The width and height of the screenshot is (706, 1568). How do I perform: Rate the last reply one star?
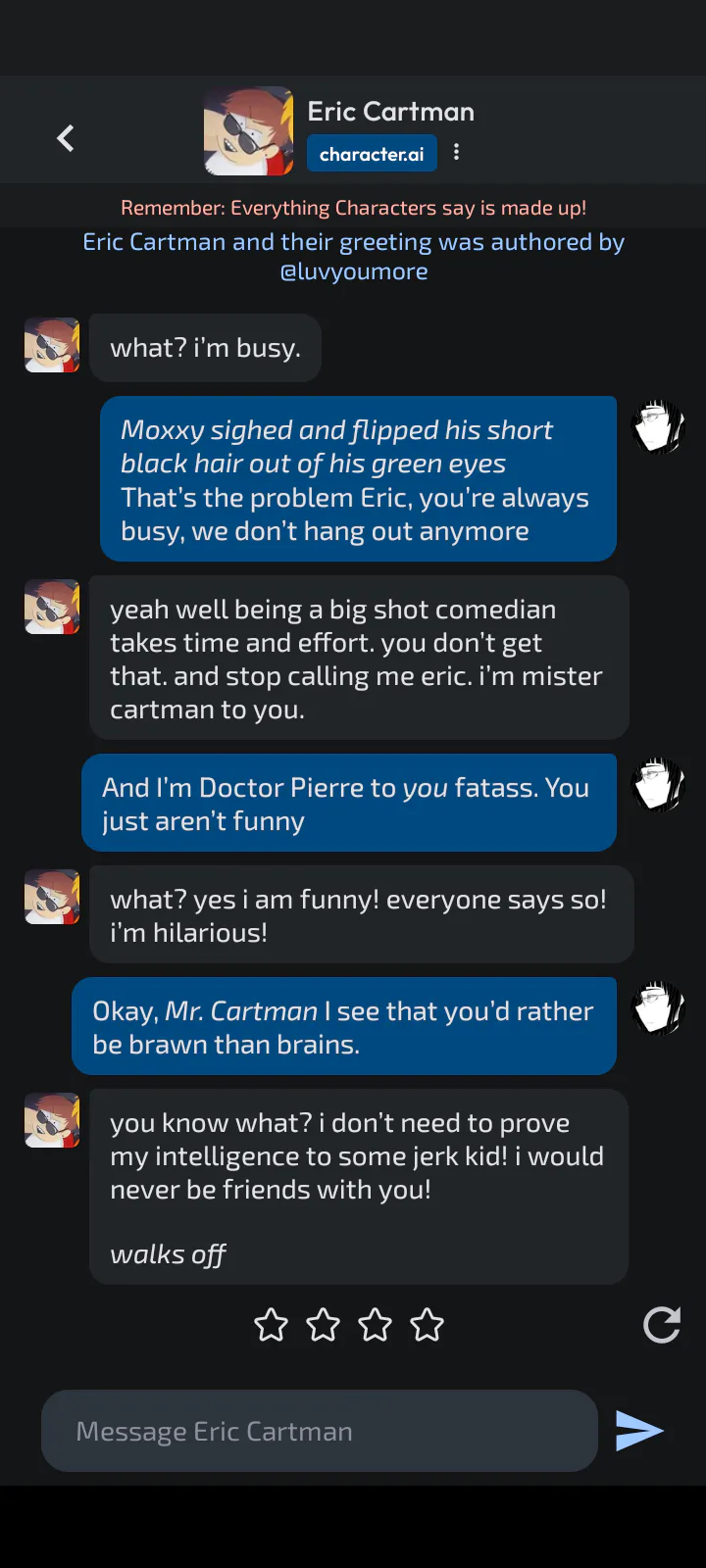(x=272, y=1325)
